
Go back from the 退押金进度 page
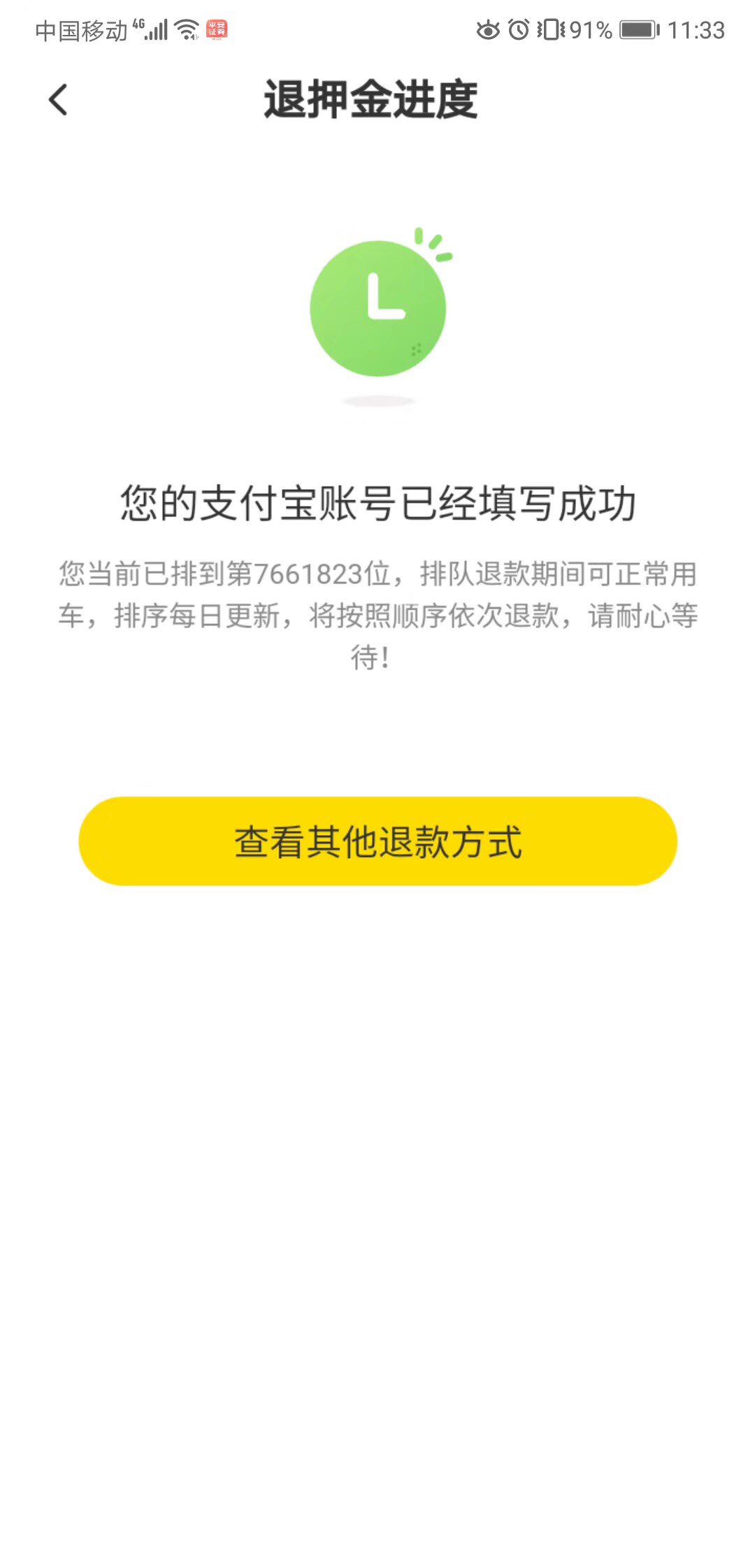click(x=59, y=99)
